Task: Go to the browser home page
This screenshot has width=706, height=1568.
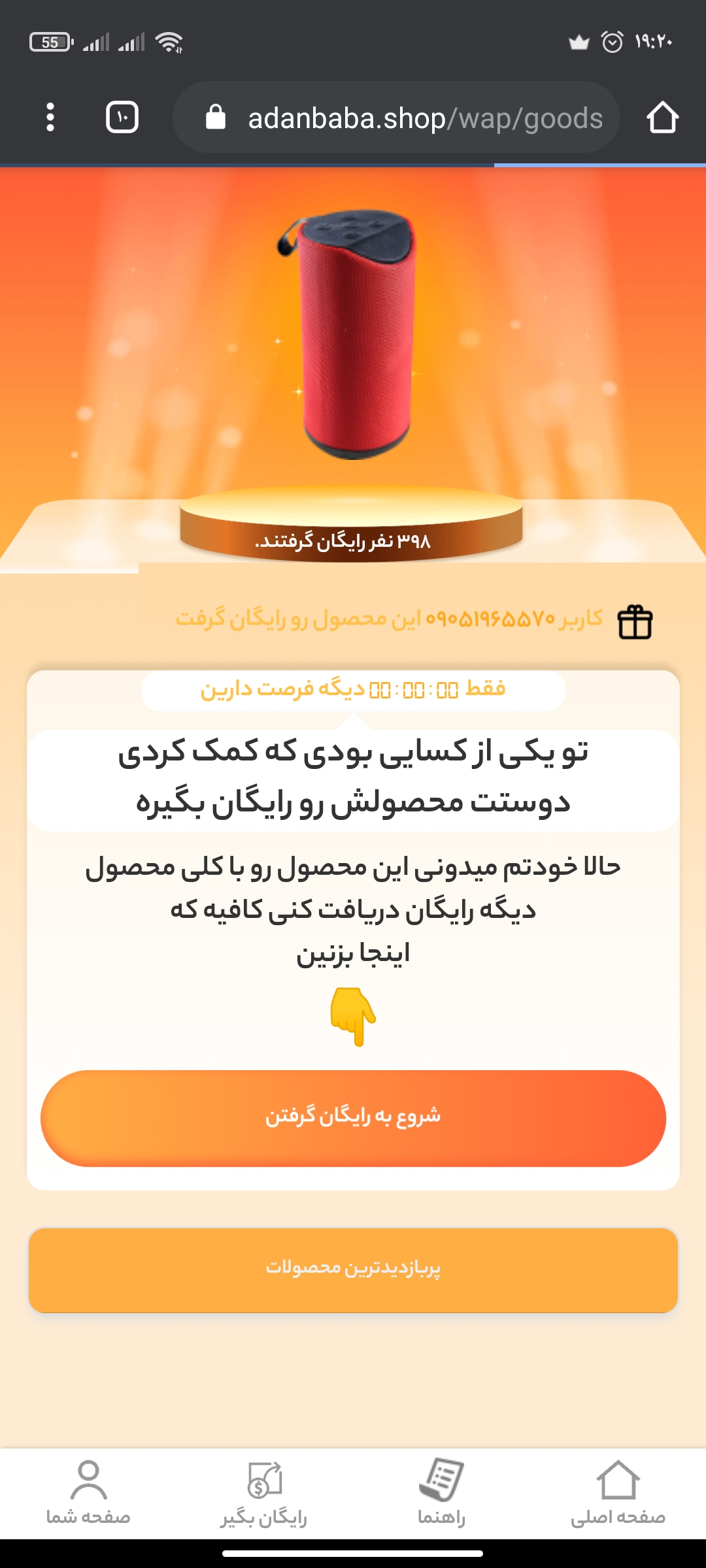Action: coord(662,118)
